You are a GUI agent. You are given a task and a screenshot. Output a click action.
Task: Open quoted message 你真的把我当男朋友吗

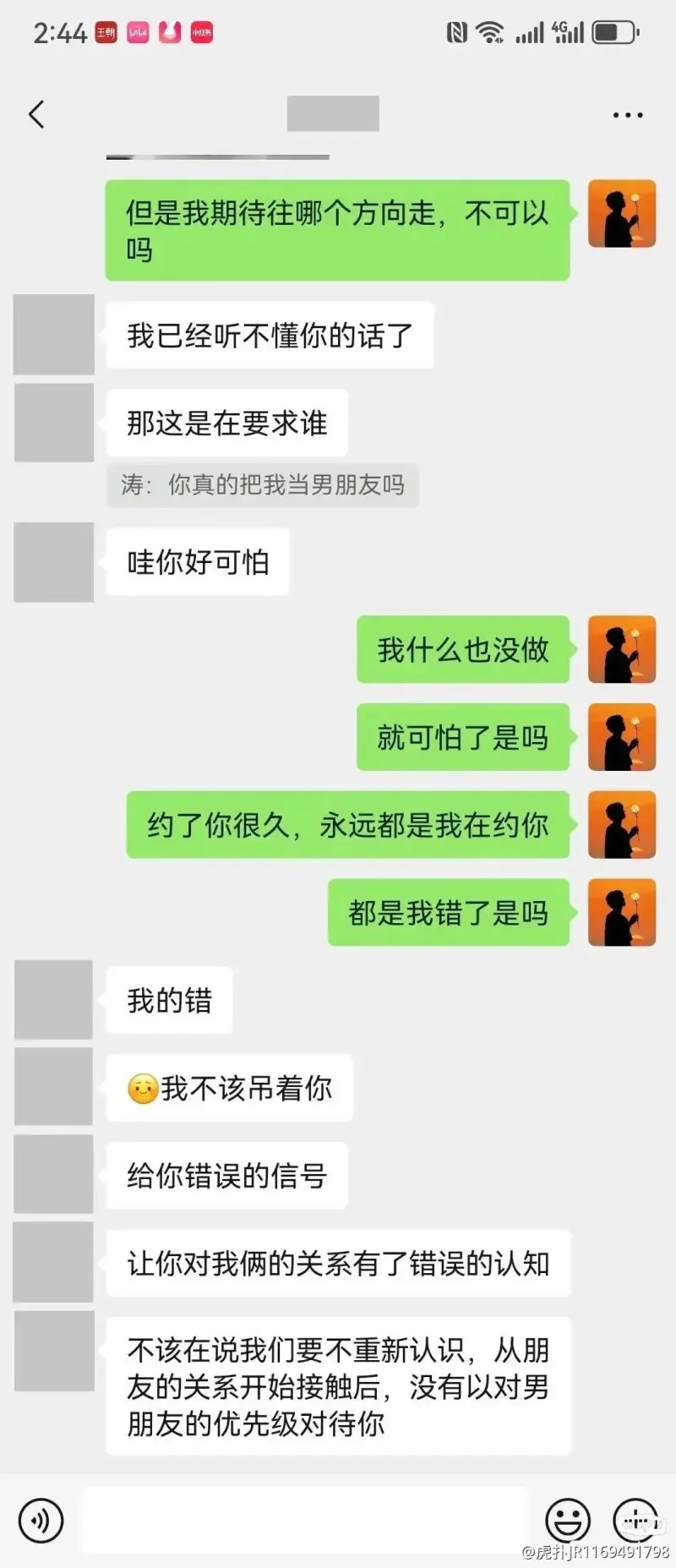pyautogui.click(x=263, y=485)
